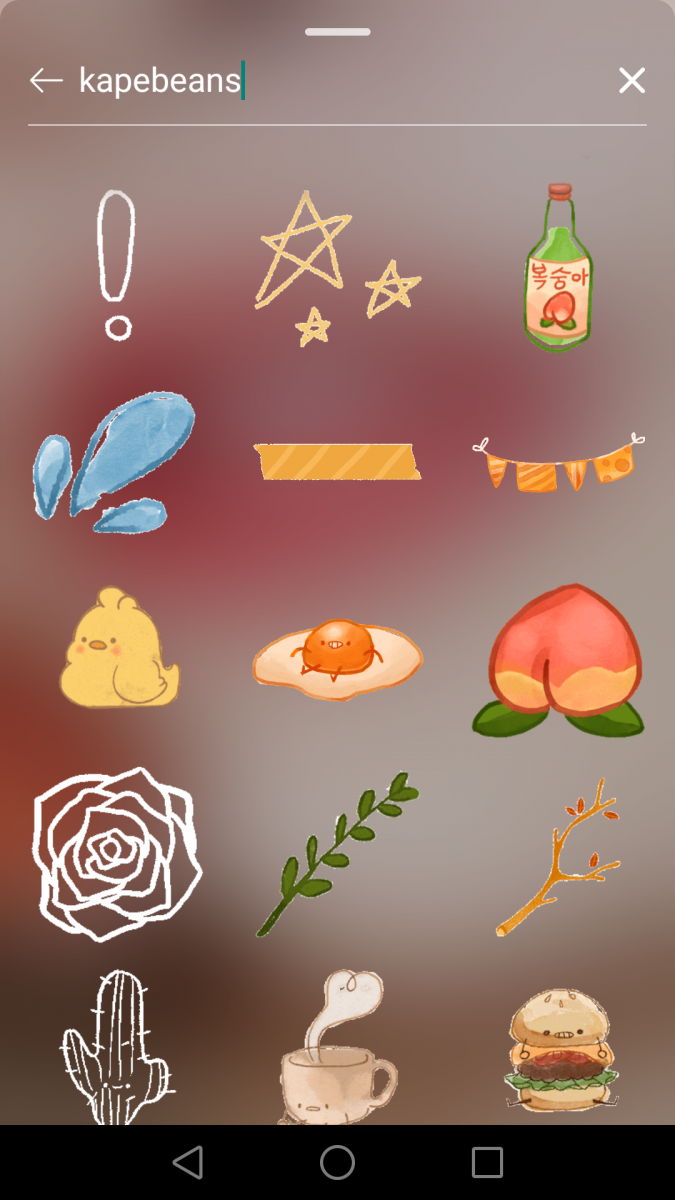675x1200 pixels.
Task: Select the yellow chick sticker
Action: pos(118,648)
